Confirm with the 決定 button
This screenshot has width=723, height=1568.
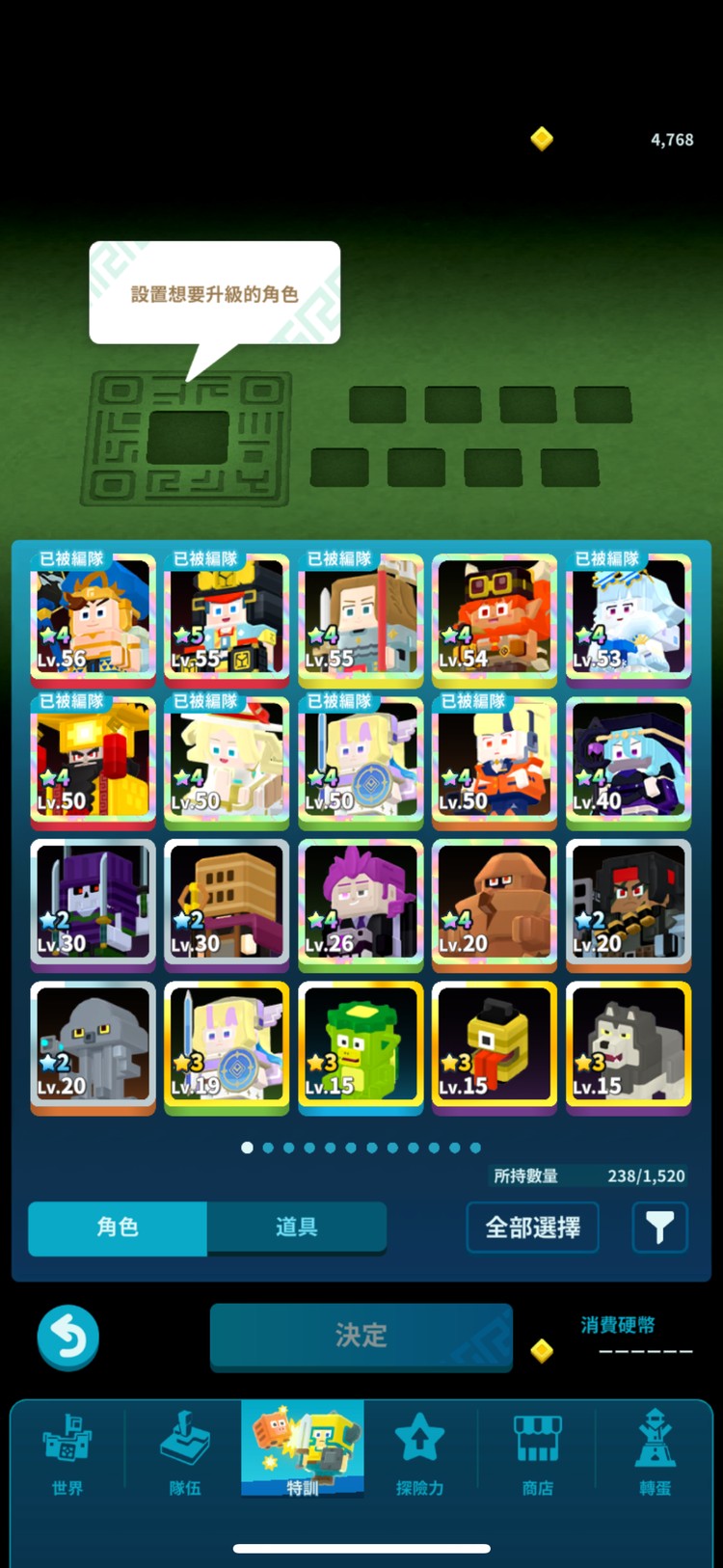(361, 1336)
